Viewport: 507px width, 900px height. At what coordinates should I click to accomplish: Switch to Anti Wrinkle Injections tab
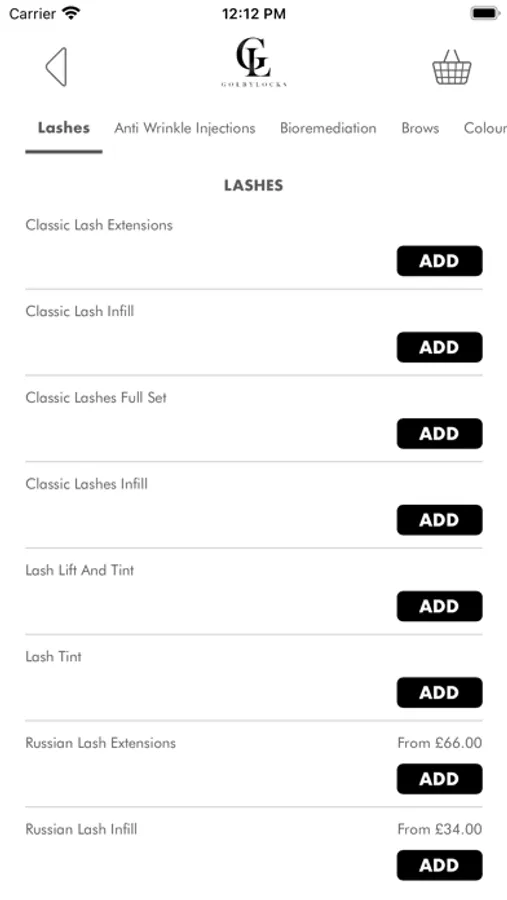[x=185, y=128]
